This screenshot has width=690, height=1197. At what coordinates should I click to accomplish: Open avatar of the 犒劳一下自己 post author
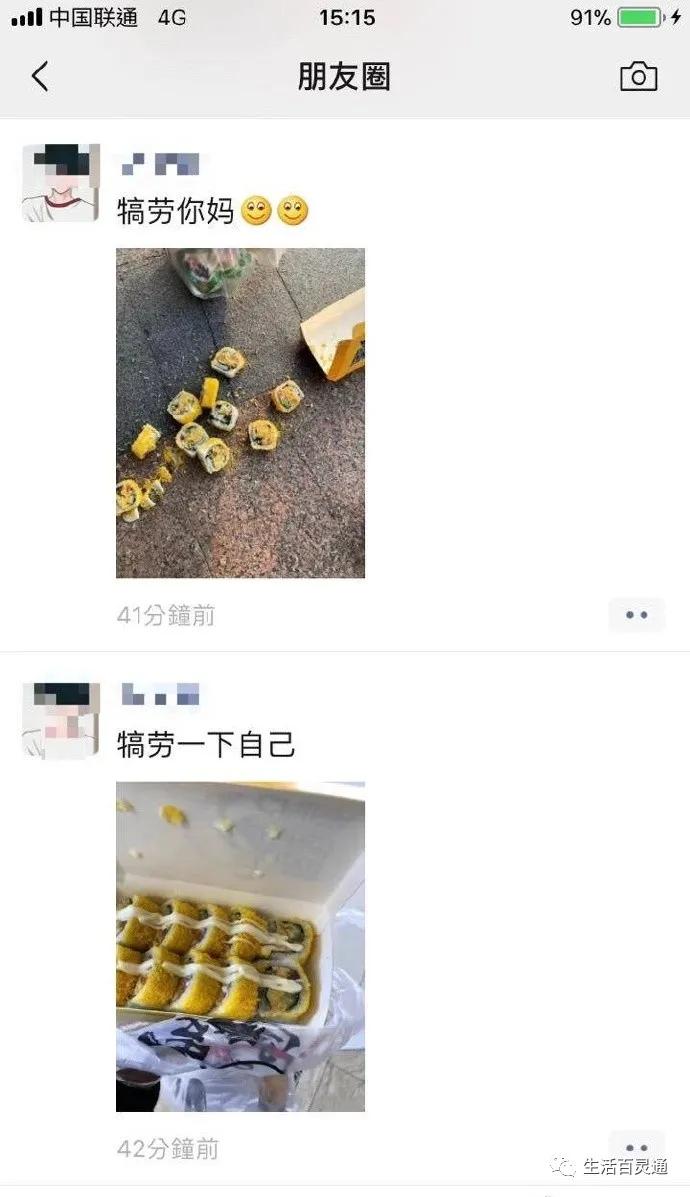click(61, 720)
